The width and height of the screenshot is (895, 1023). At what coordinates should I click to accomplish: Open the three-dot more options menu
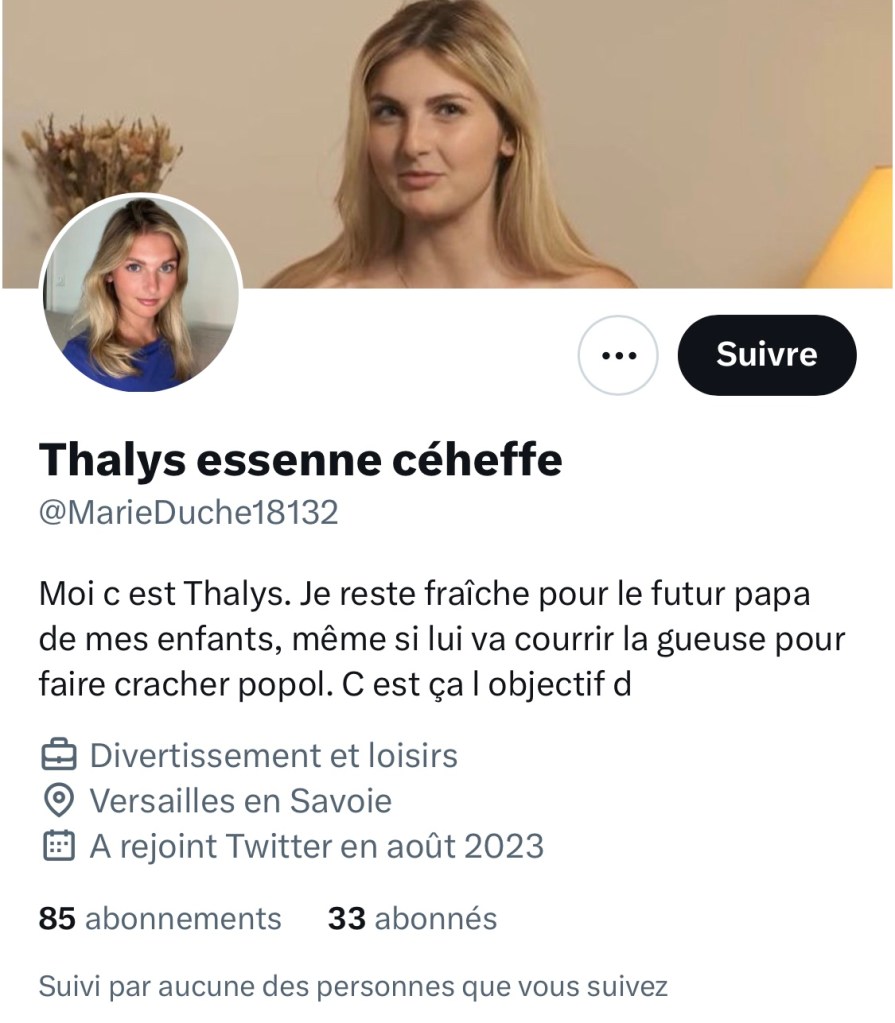618,355
